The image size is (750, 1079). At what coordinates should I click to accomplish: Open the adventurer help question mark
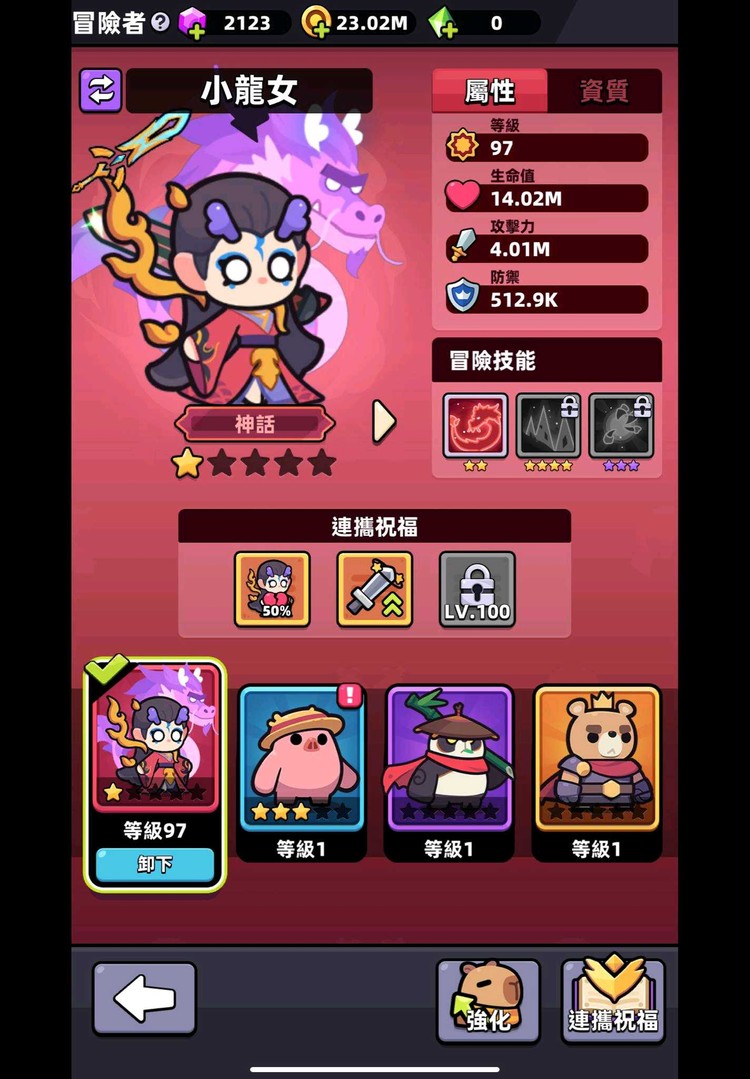click(x=160, y=22)
